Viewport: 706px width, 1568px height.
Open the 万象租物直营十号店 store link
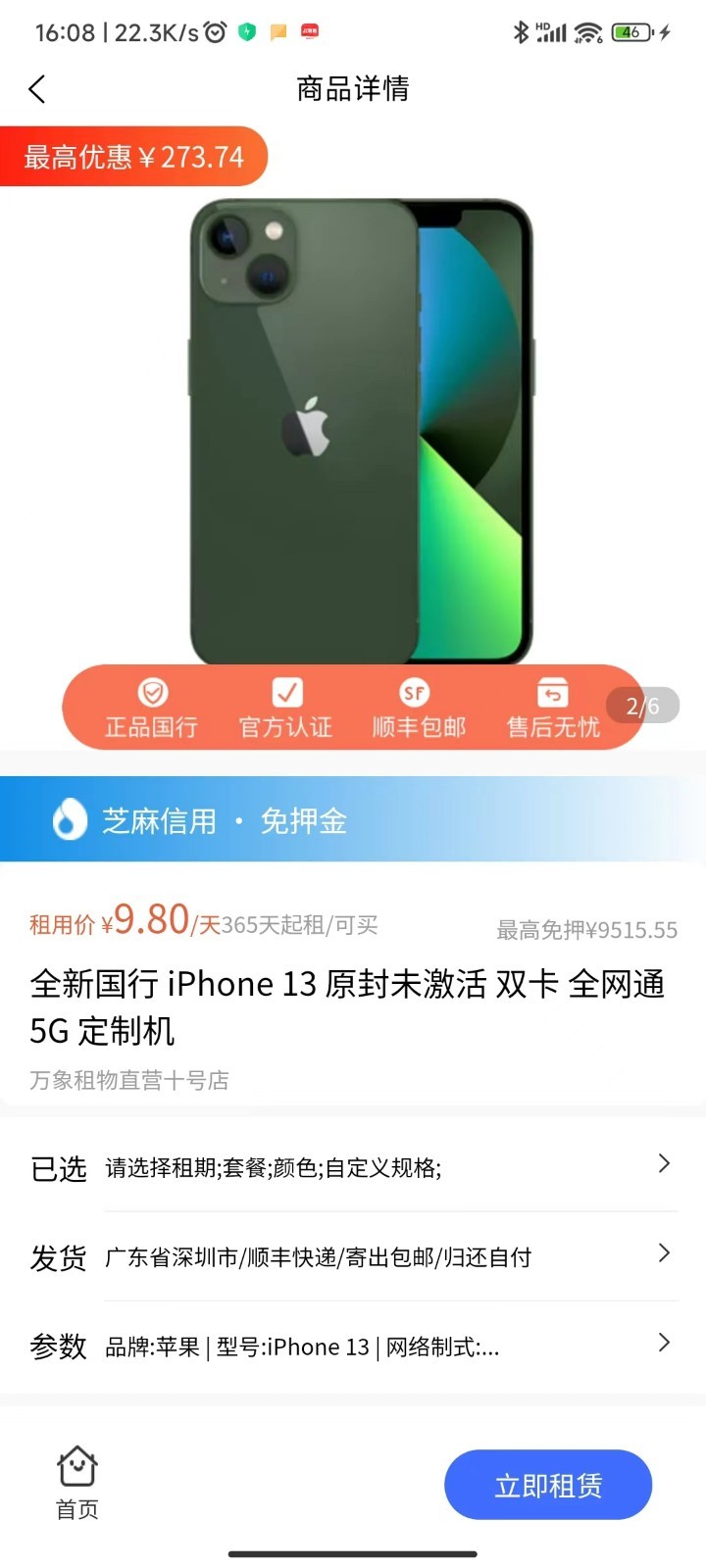[x=129, y=1080]
